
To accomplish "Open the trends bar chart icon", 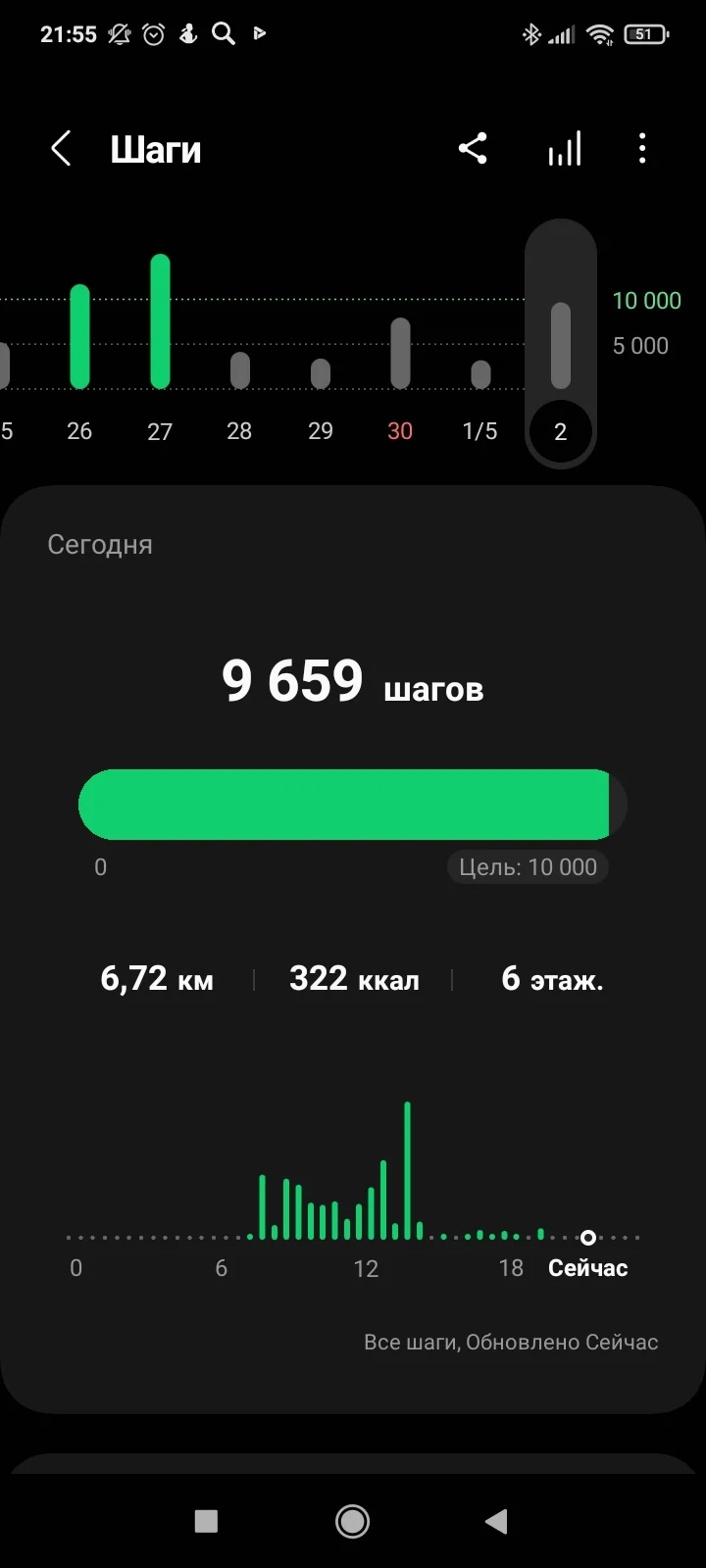I will (x=565, y=150).
